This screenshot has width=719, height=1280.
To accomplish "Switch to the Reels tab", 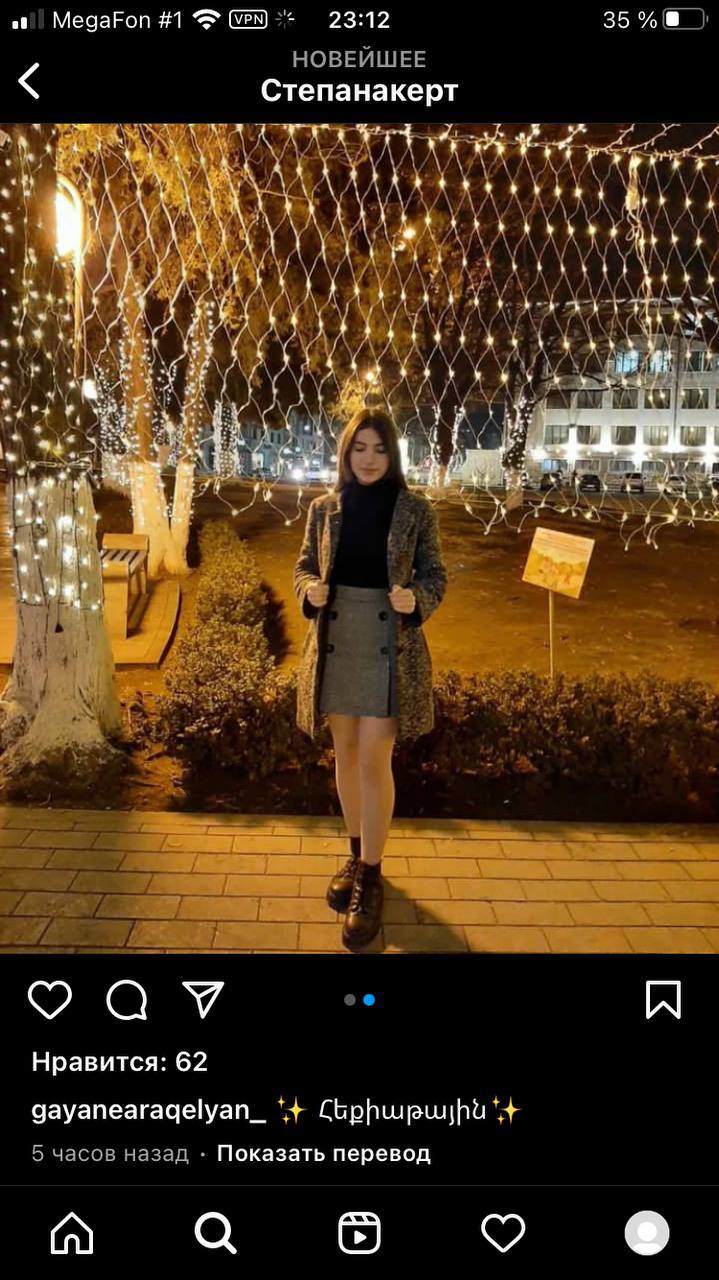I will pyautogui.click(x=359, y=1233).
